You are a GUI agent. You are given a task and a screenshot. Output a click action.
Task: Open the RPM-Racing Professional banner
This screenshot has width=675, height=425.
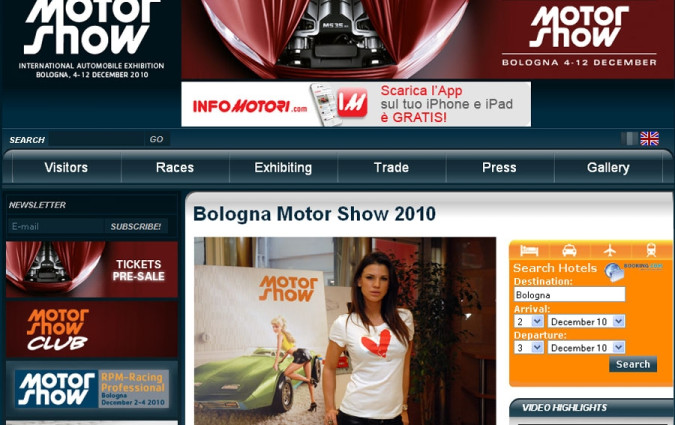point(92,388)
